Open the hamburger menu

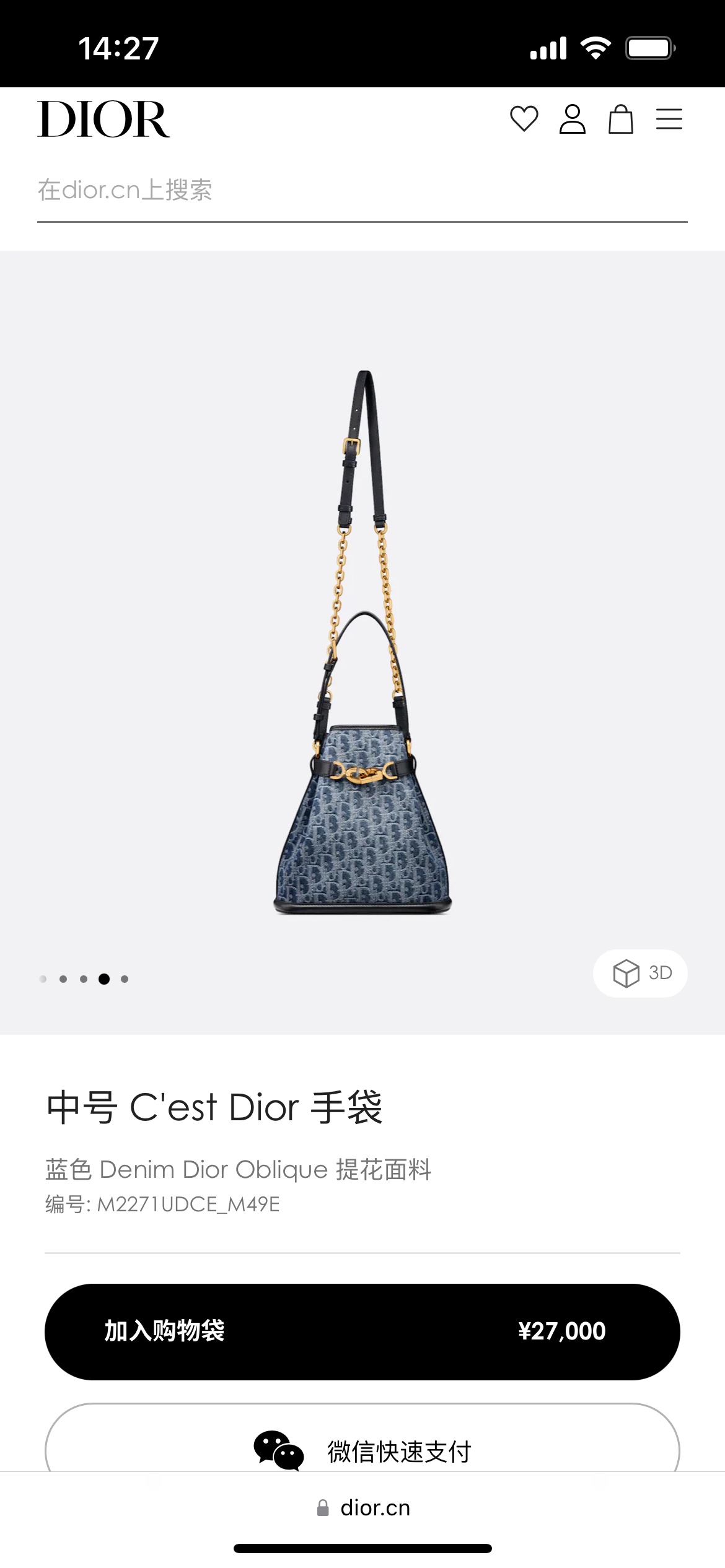coord(669,119)
